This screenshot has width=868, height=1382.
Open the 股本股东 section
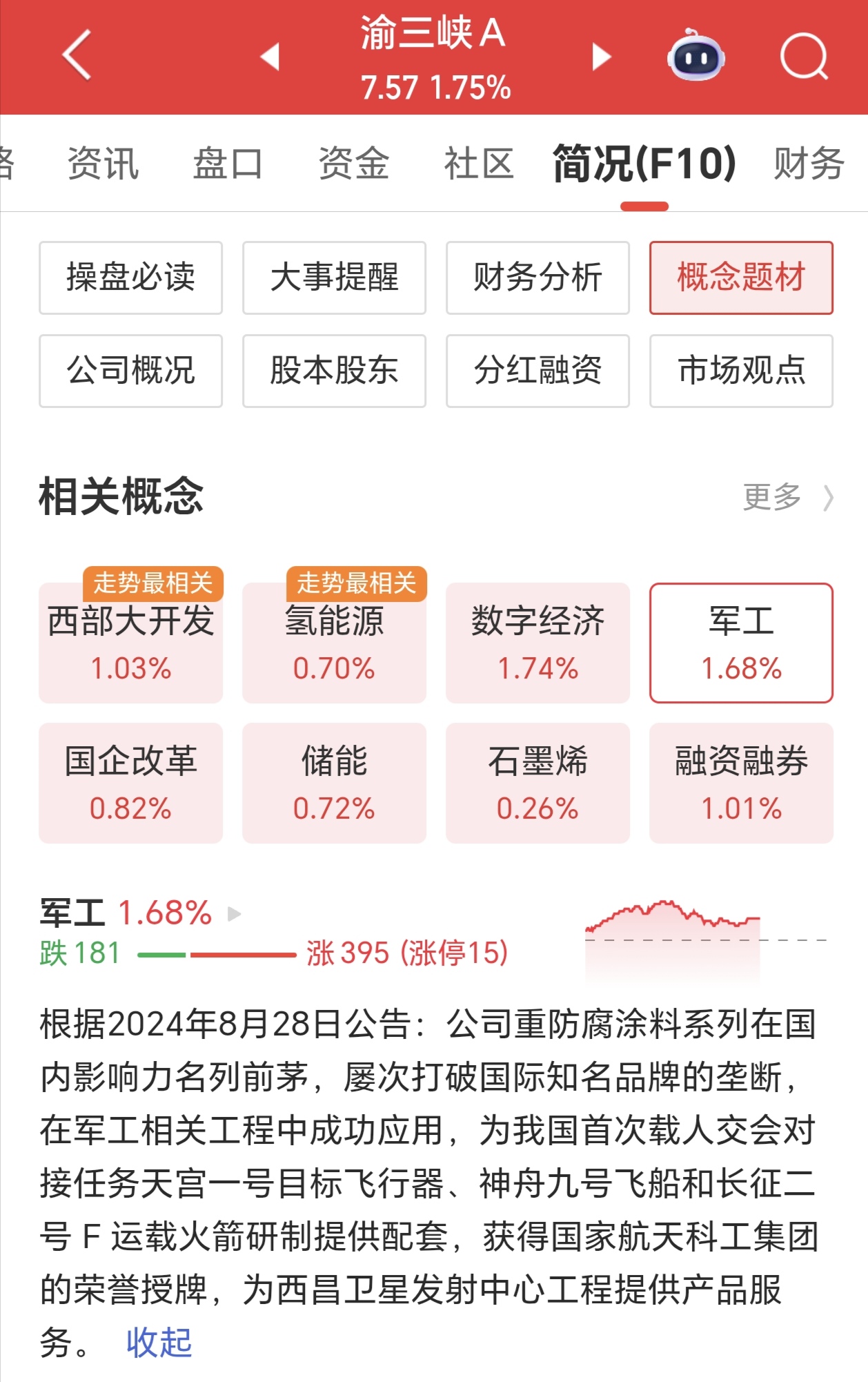(334, 371)
